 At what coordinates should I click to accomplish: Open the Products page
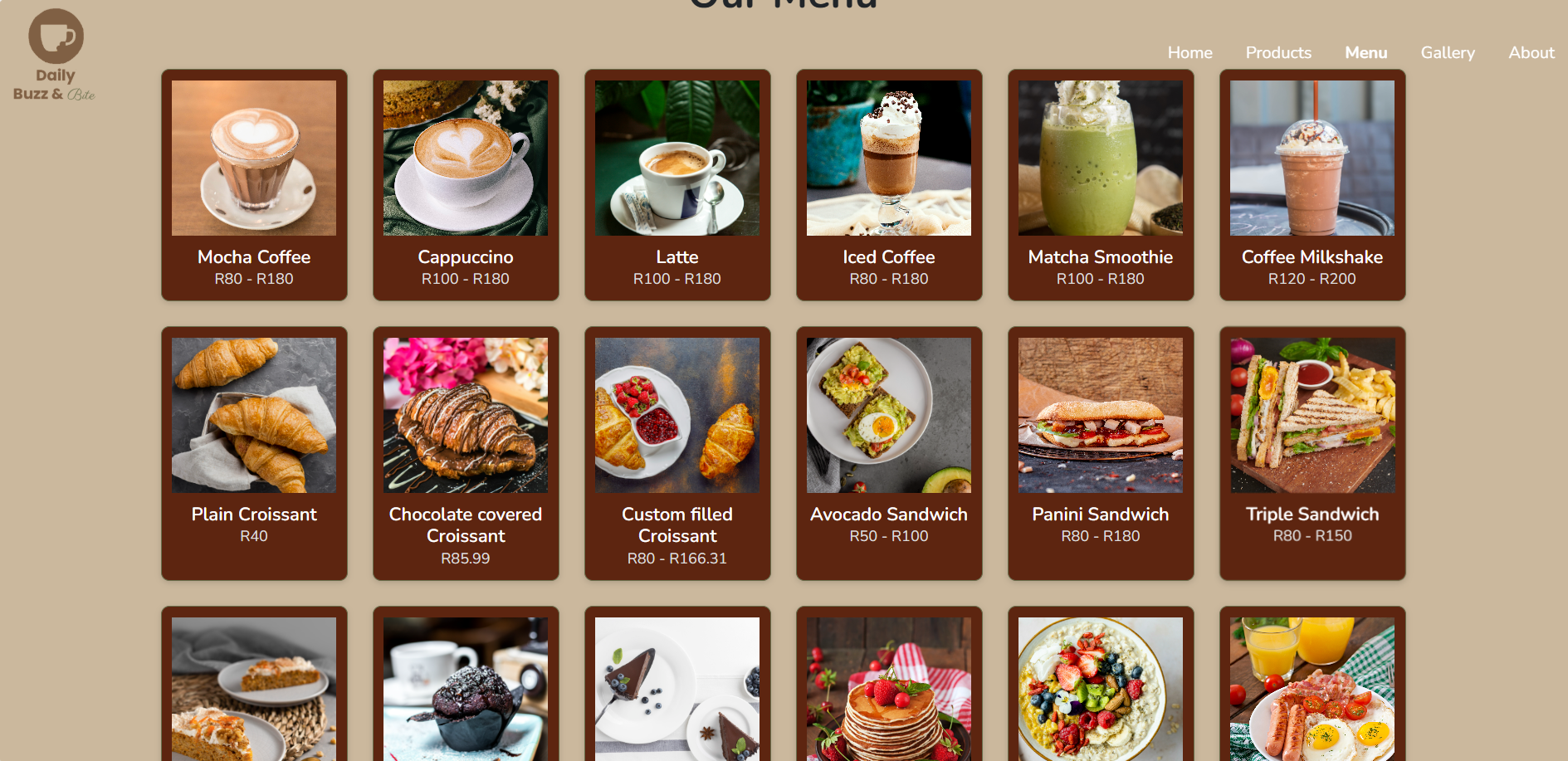(x=1278, y=52)
